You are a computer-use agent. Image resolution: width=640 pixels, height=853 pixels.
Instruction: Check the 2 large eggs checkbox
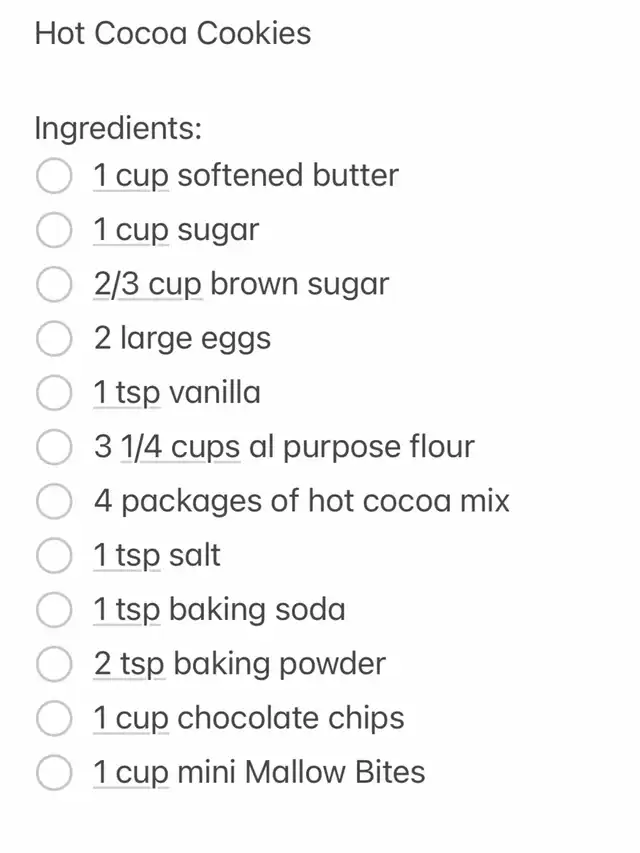pyautogui.click(x=54, y=339)
